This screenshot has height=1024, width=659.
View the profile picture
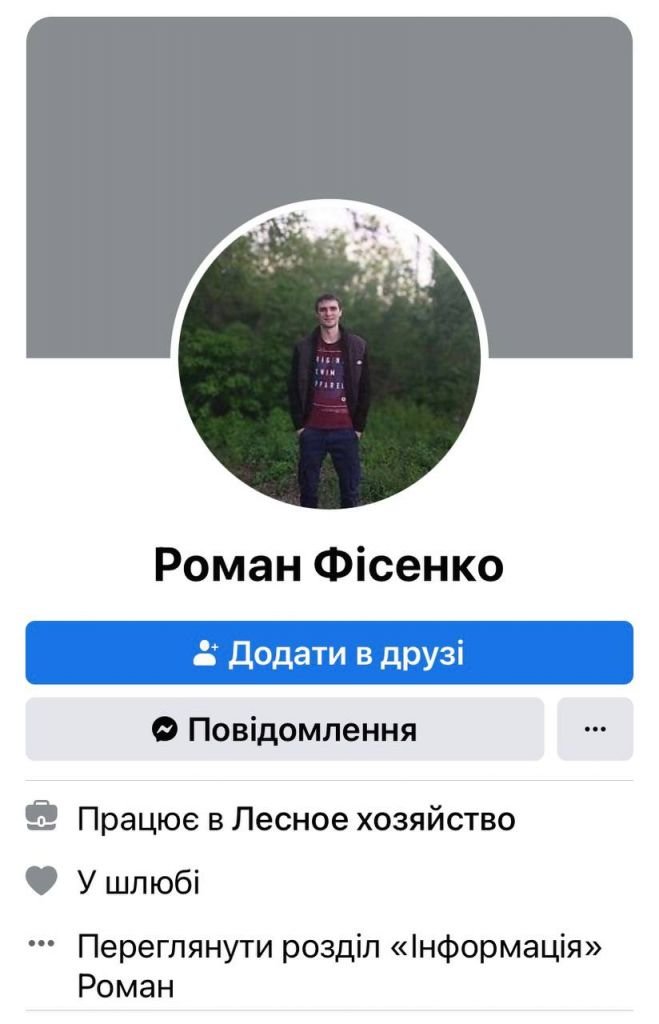point(329,357)
